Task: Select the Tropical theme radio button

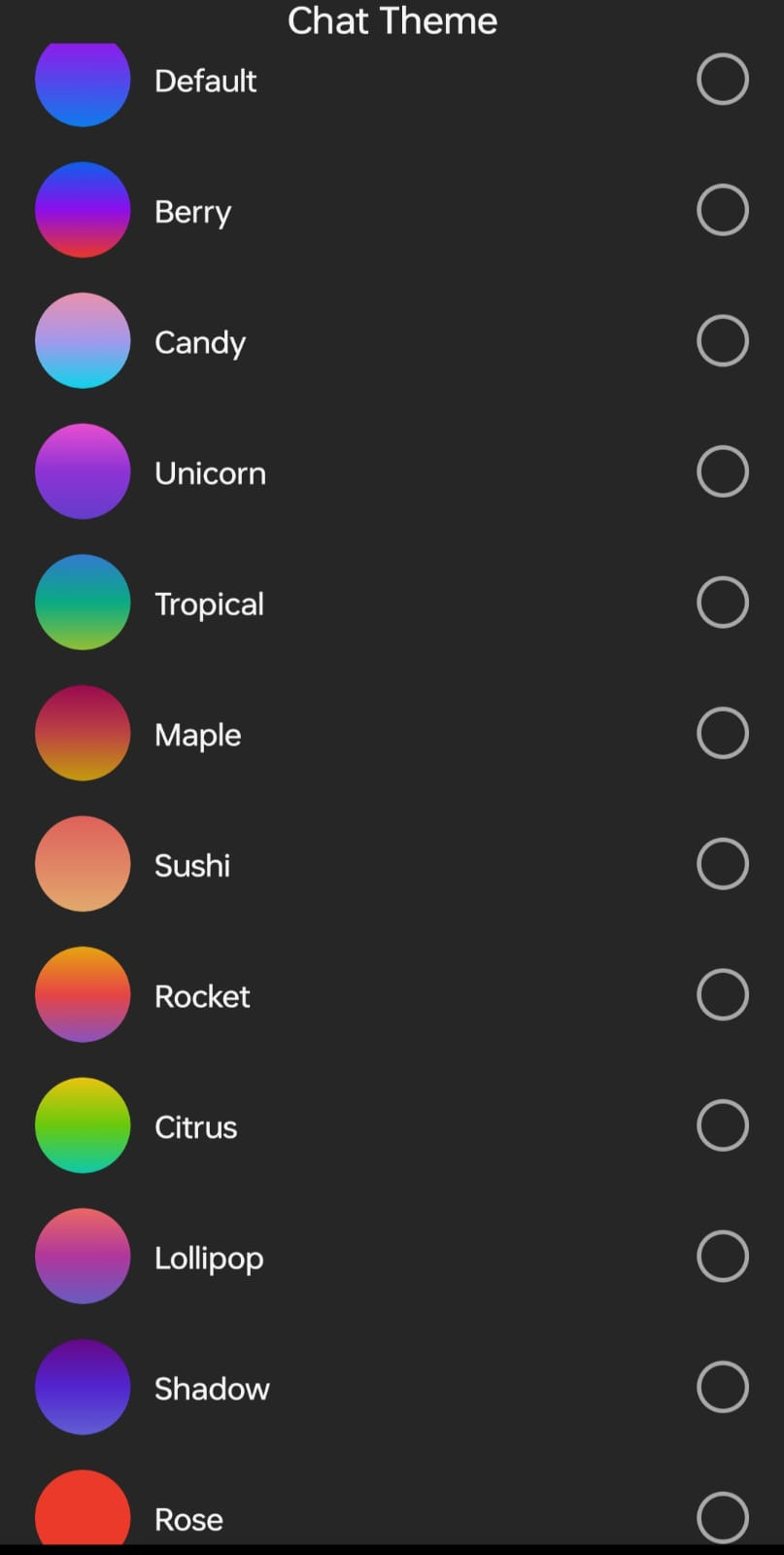Action: (x=723, y=602)
